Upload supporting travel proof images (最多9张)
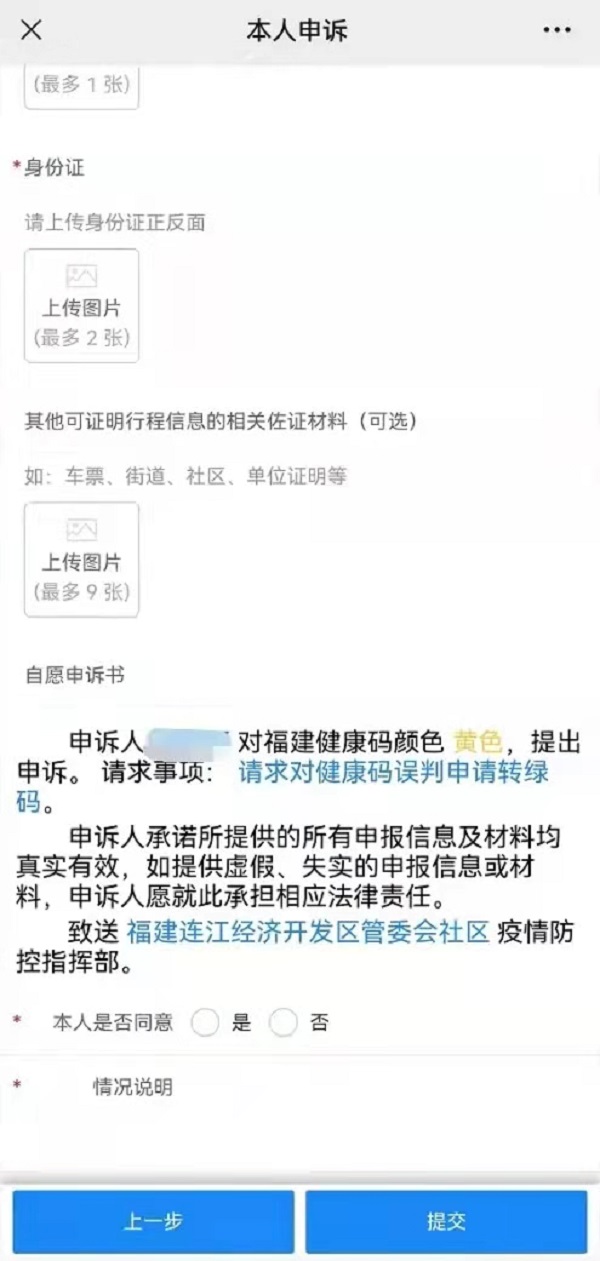This screenshot has width=600, height=1261. tap(82, 559)
